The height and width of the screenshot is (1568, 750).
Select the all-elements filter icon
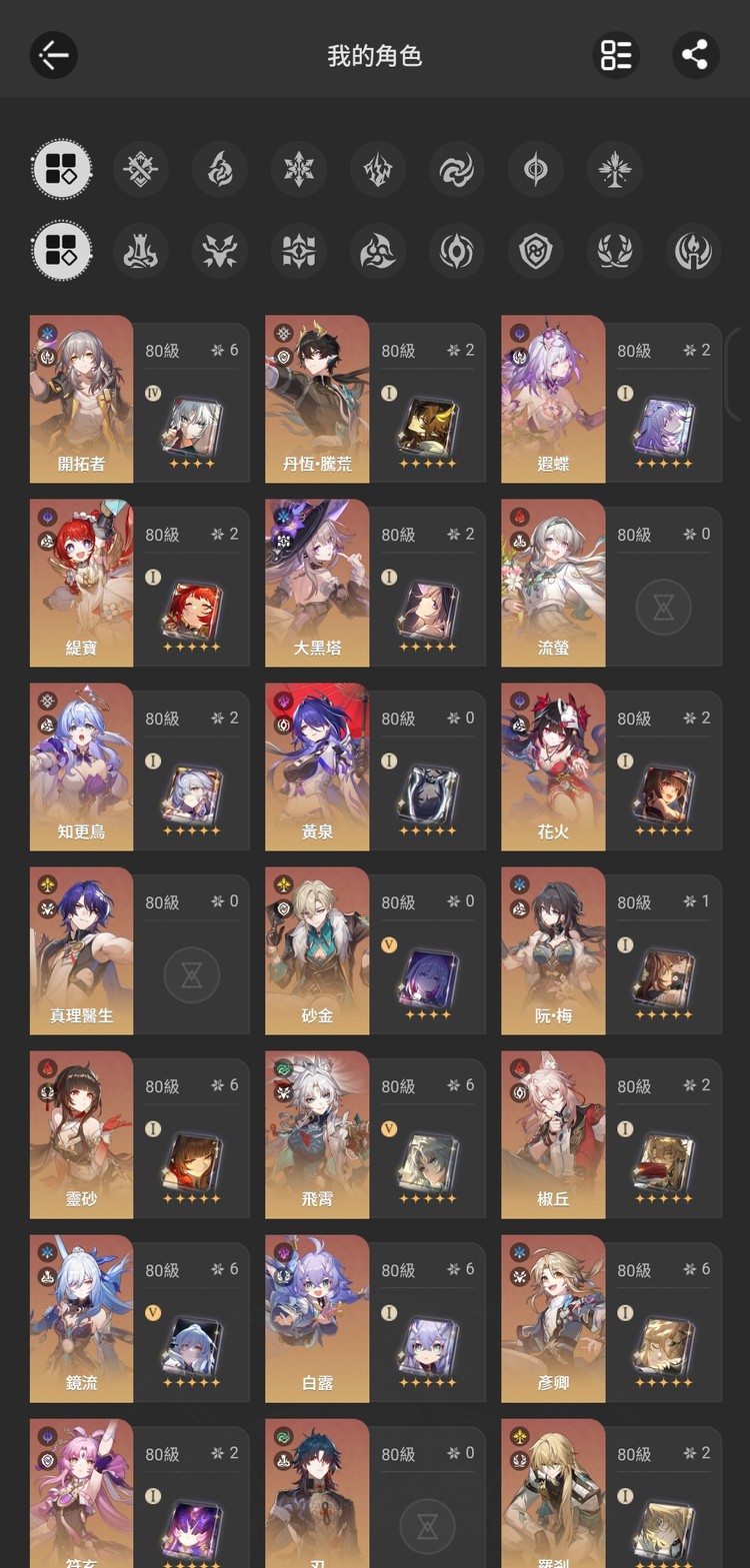[x=62, y=169]
